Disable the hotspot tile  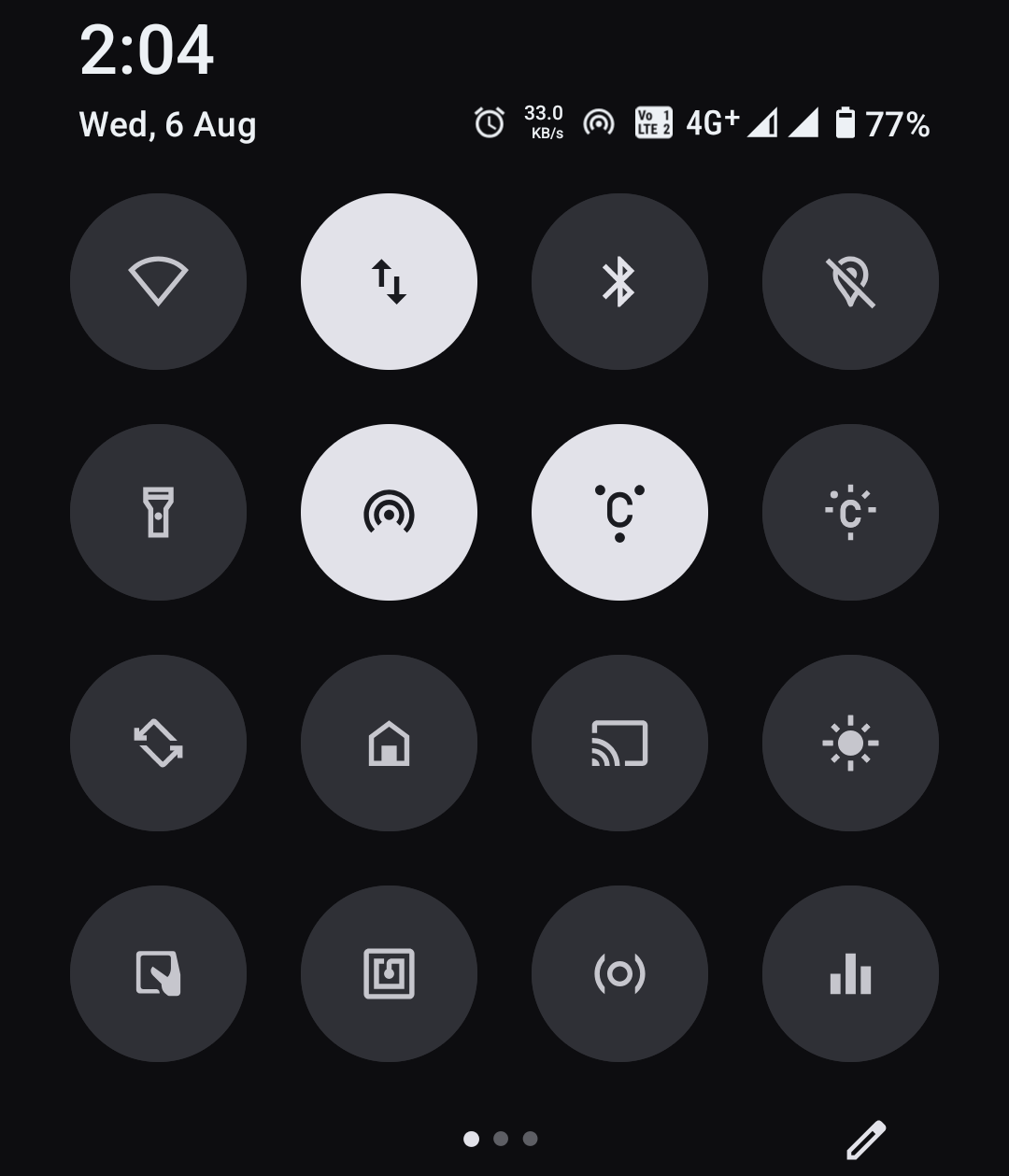pyautogui.click(x=389, y=512)
